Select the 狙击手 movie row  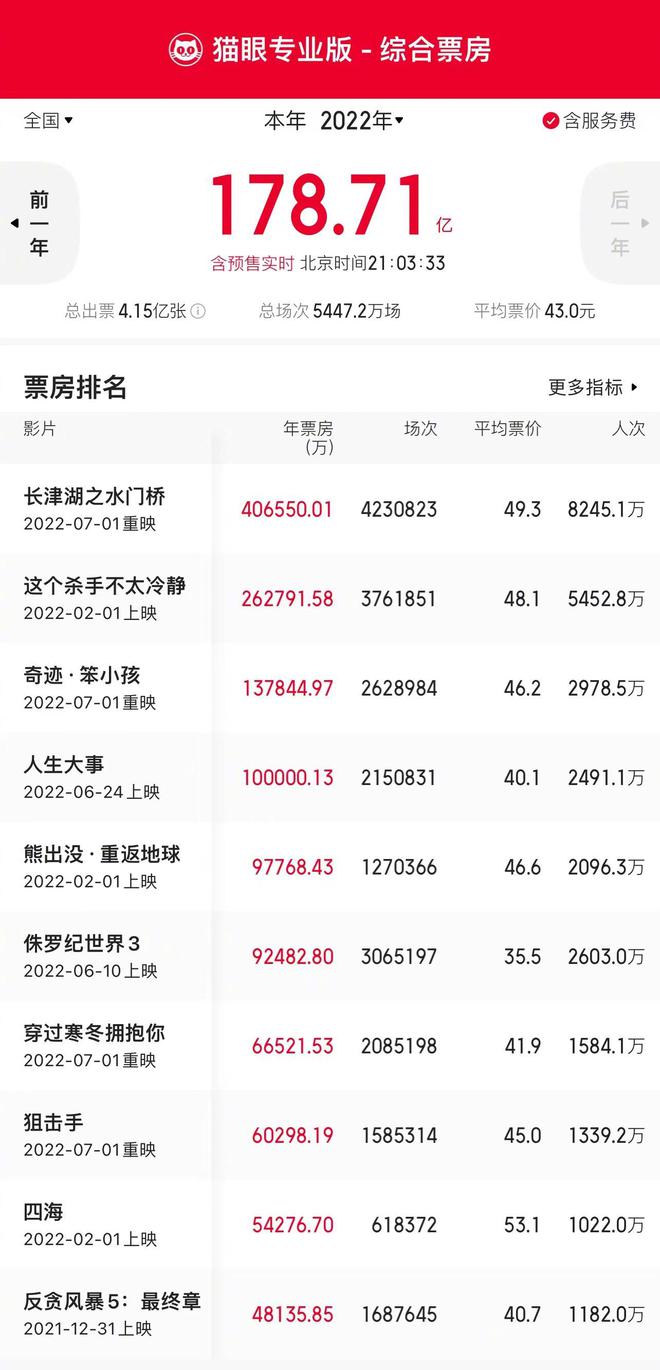[330, 1135]
